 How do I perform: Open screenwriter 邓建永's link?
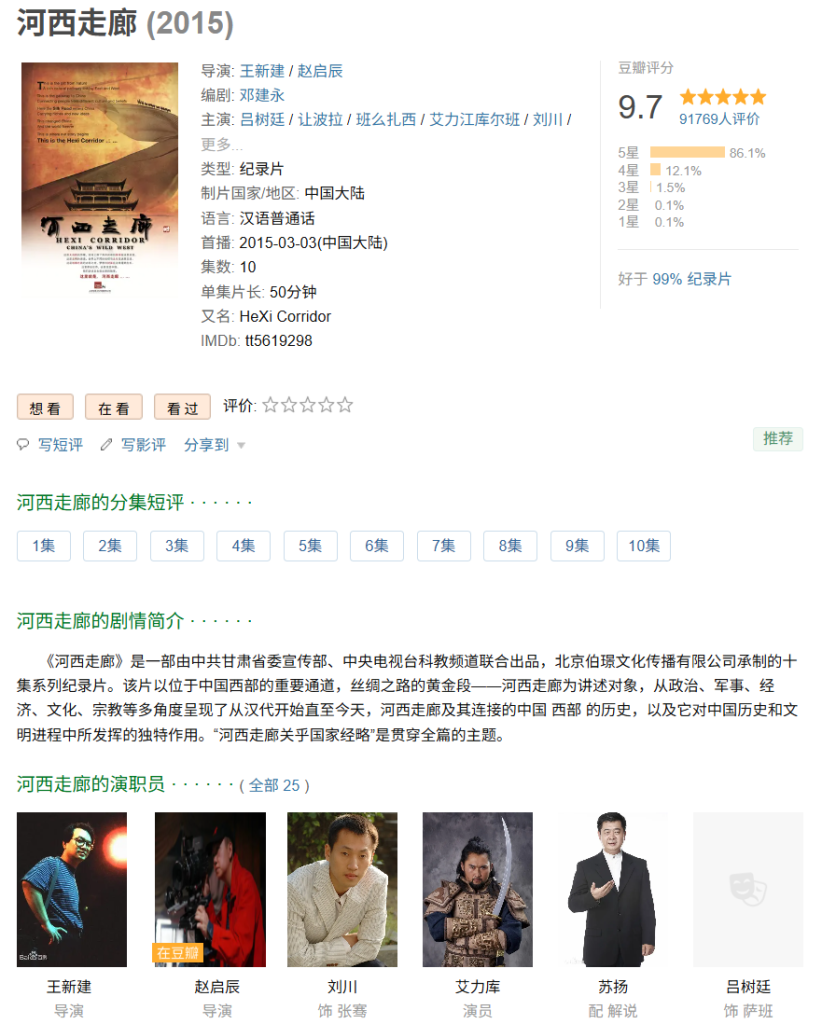(262, 95)
